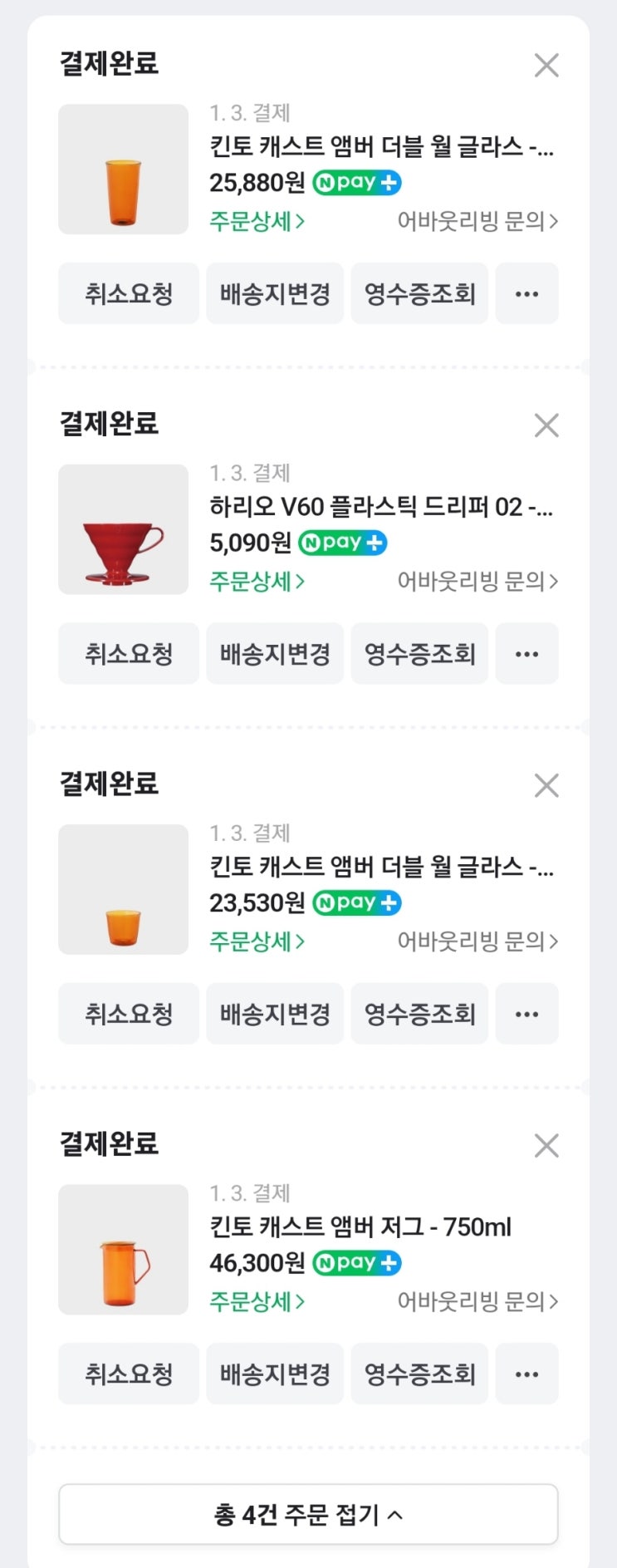Collapse the list with 총 4건 주문 접기
This screenshot has width=617, height=1568.
tap(308, 1515)
